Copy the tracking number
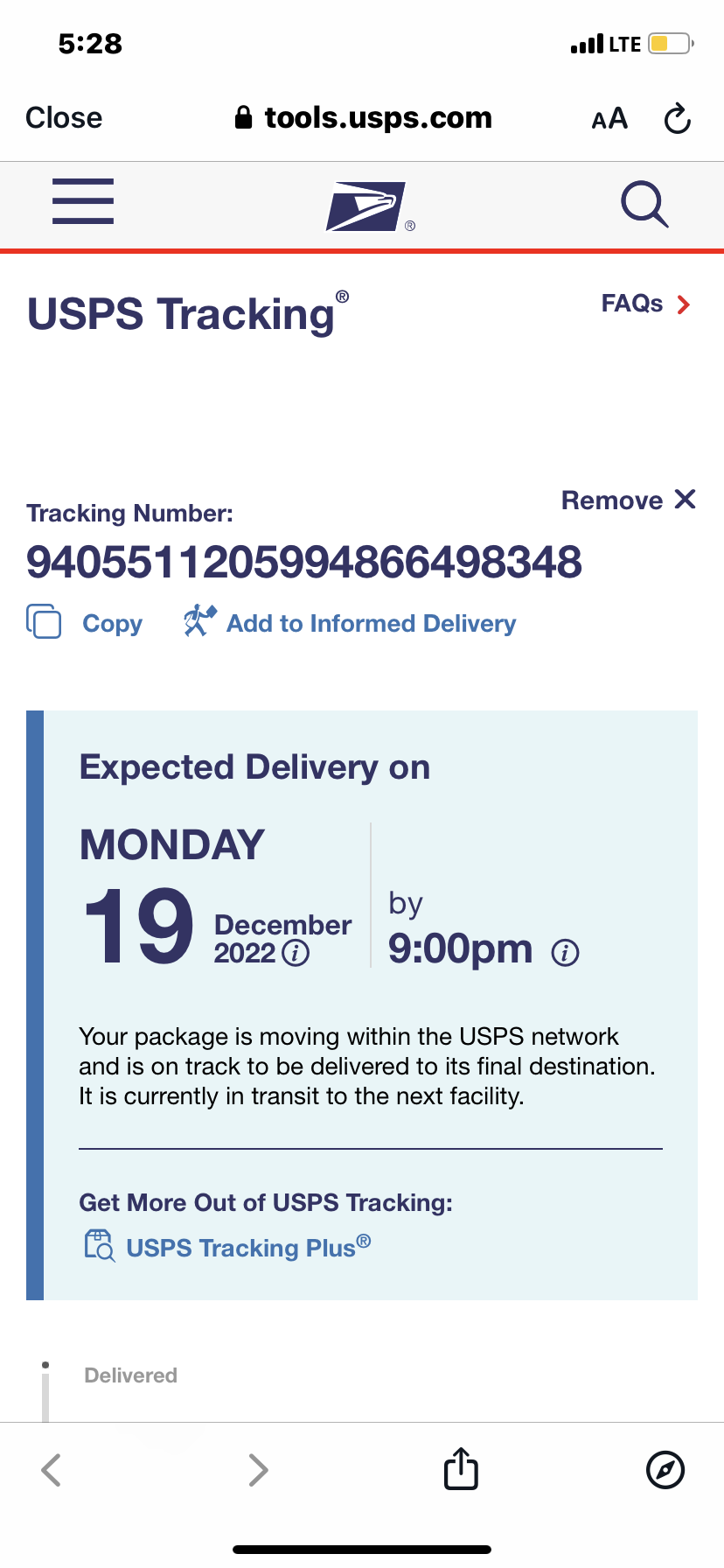Image resolution: width=724 pixels, height=1568 pixels. 86,623
